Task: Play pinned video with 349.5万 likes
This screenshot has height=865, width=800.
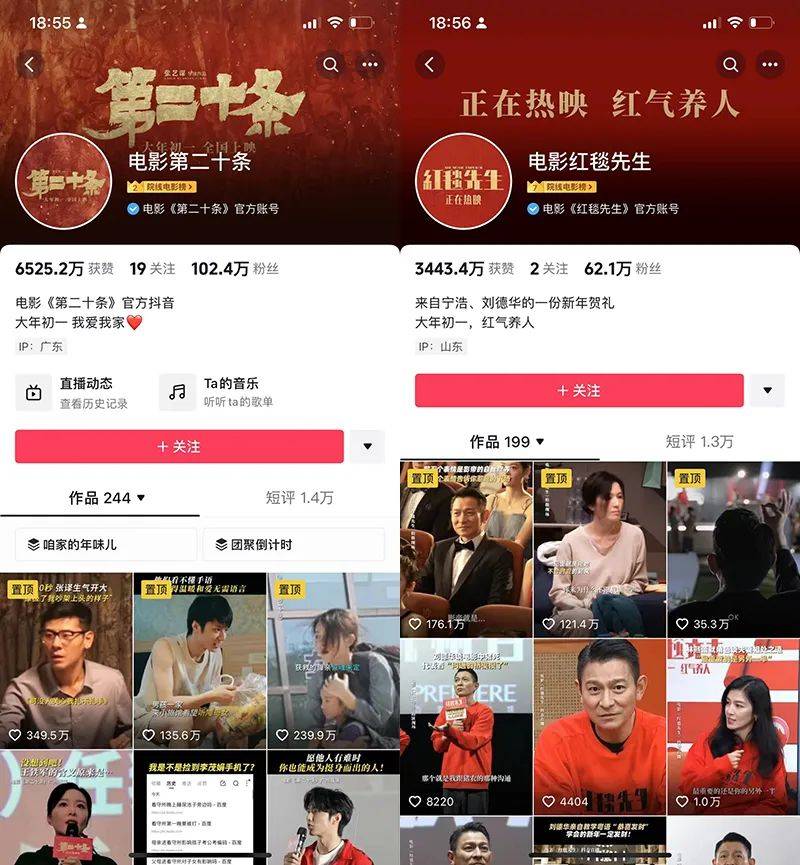Action: pyautogui.click(x=66, y=660)
